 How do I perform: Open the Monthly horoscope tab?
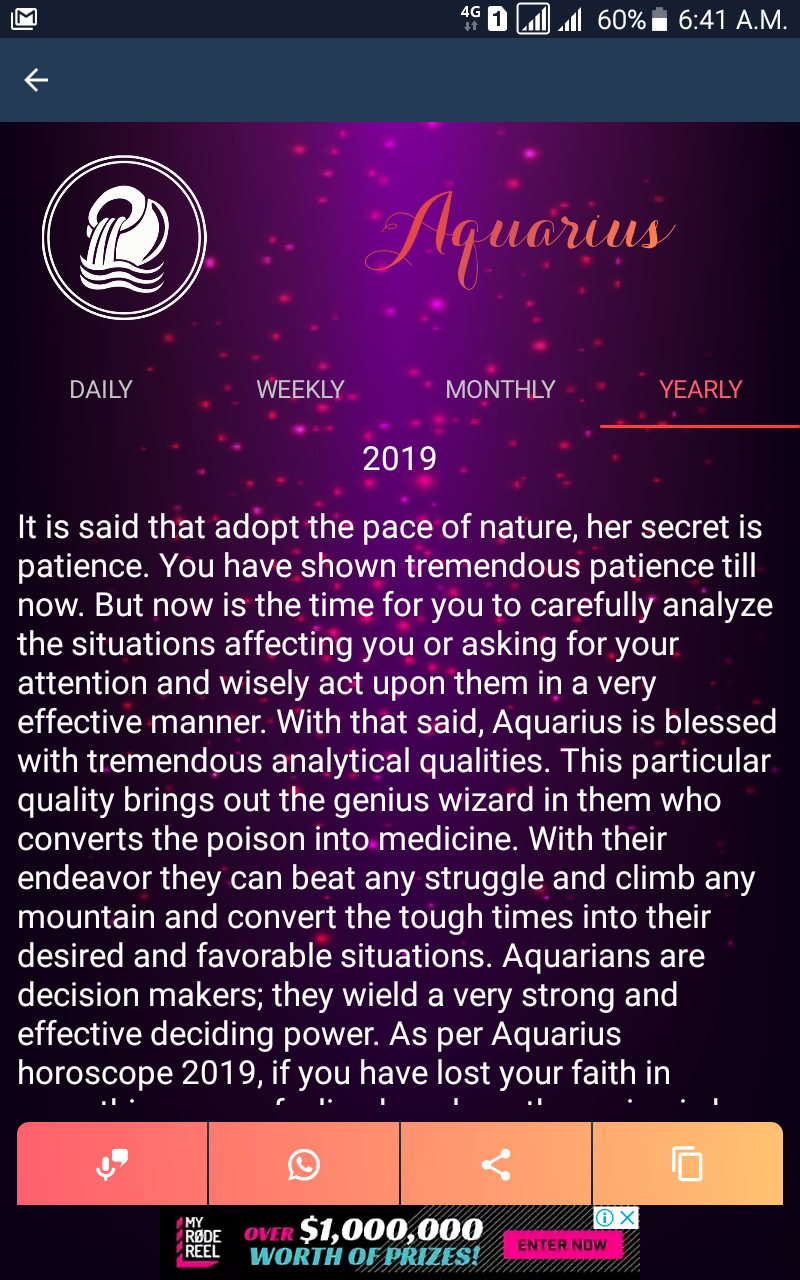tap(500, 390)
